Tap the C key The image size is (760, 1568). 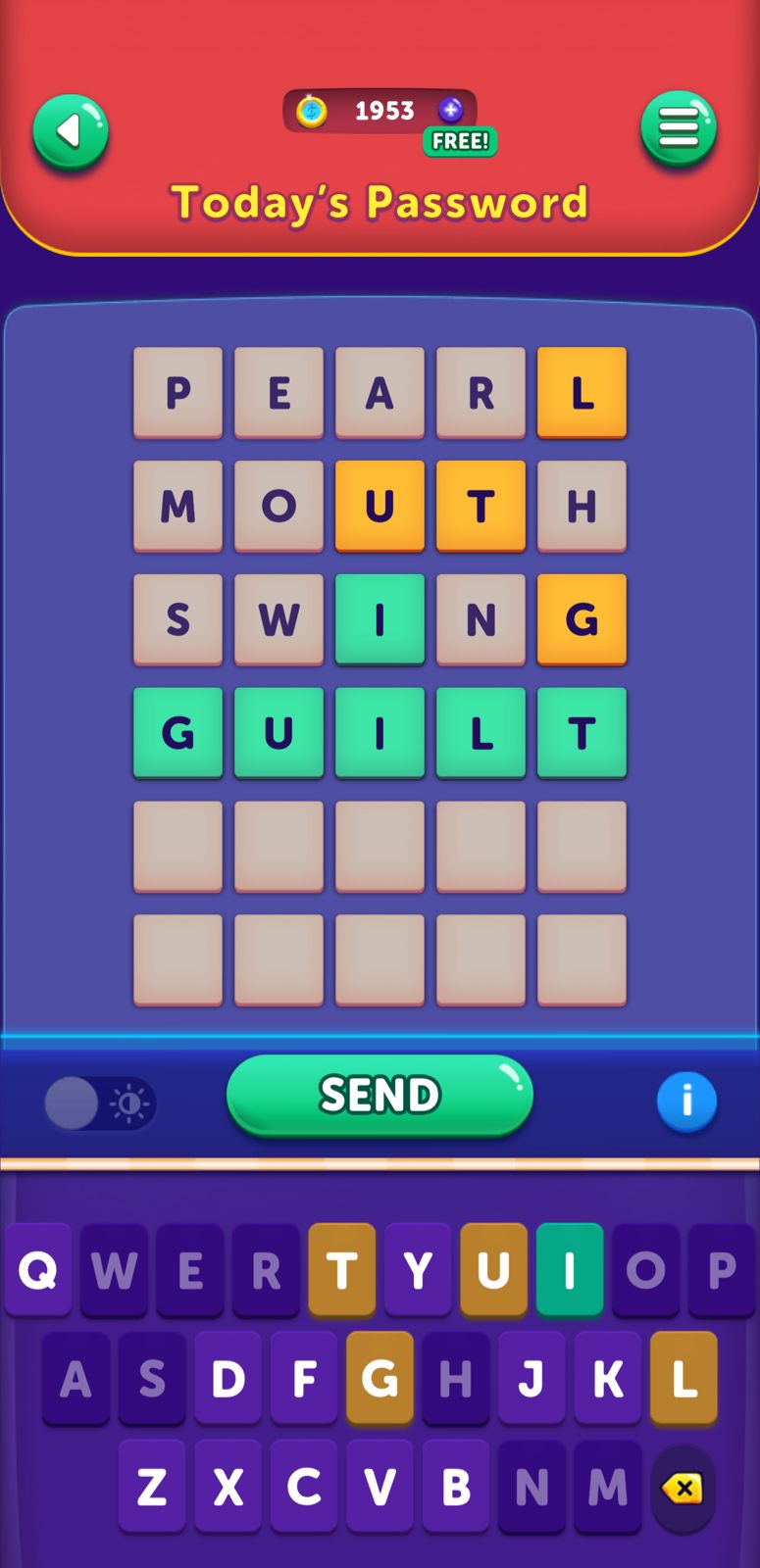pyautogui.click(x=304, y=1487)
